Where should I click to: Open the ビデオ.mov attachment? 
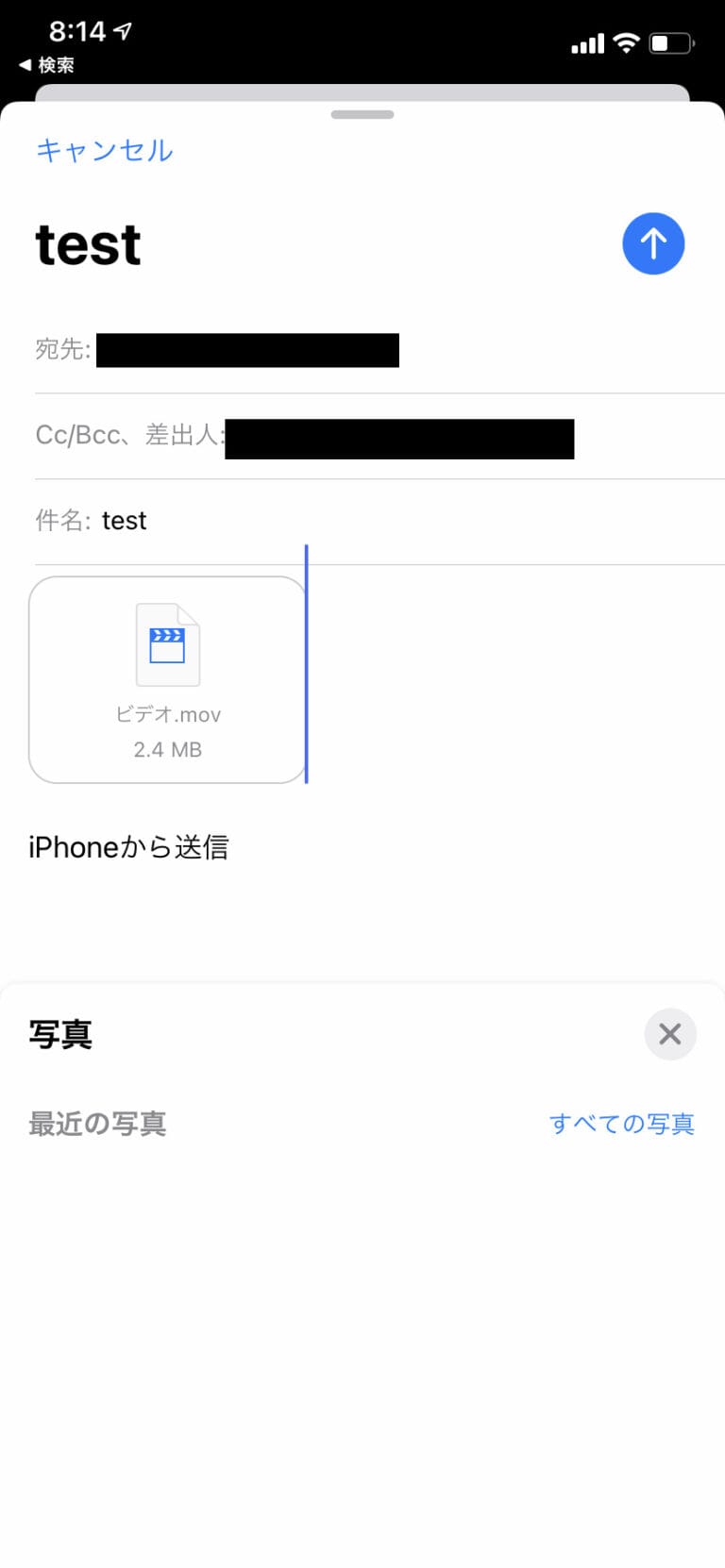click(167, 679)
